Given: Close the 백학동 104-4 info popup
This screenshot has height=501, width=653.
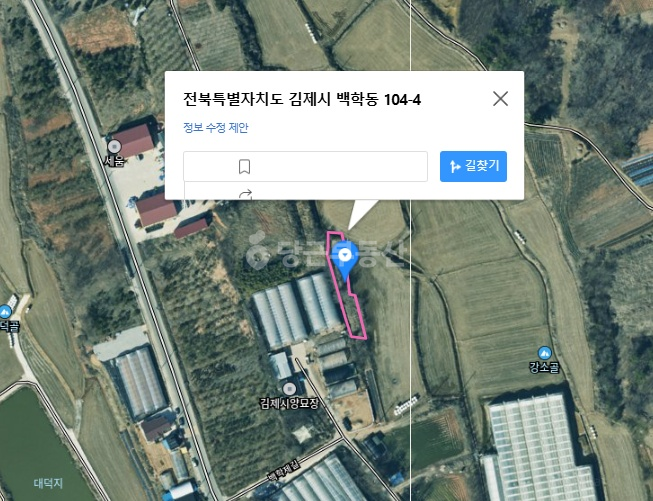Looking at the screenshot, I should pos(500,99).
